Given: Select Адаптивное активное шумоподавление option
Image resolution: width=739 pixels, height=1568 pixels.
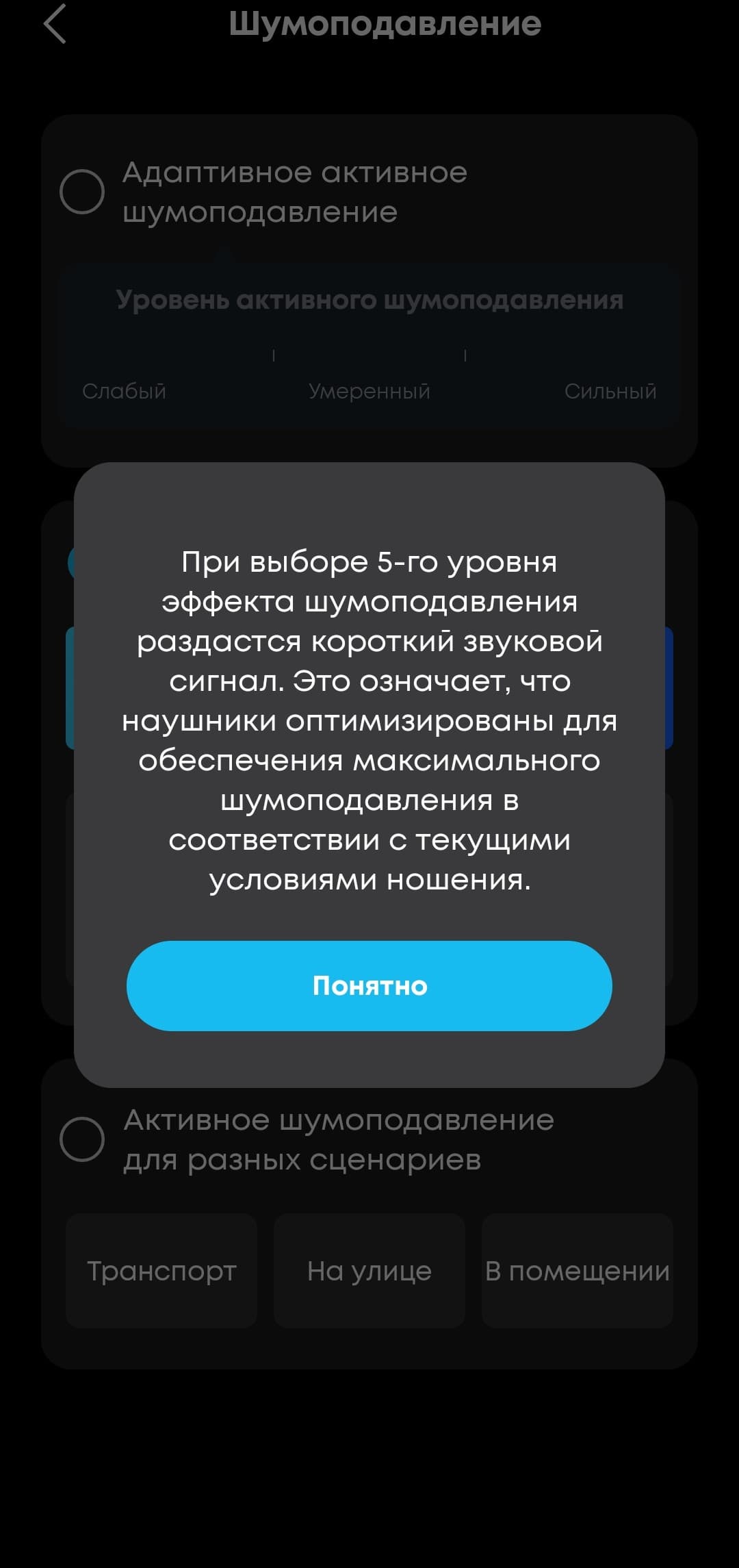Looking at the screenshot, I should [x=82, y=192].
